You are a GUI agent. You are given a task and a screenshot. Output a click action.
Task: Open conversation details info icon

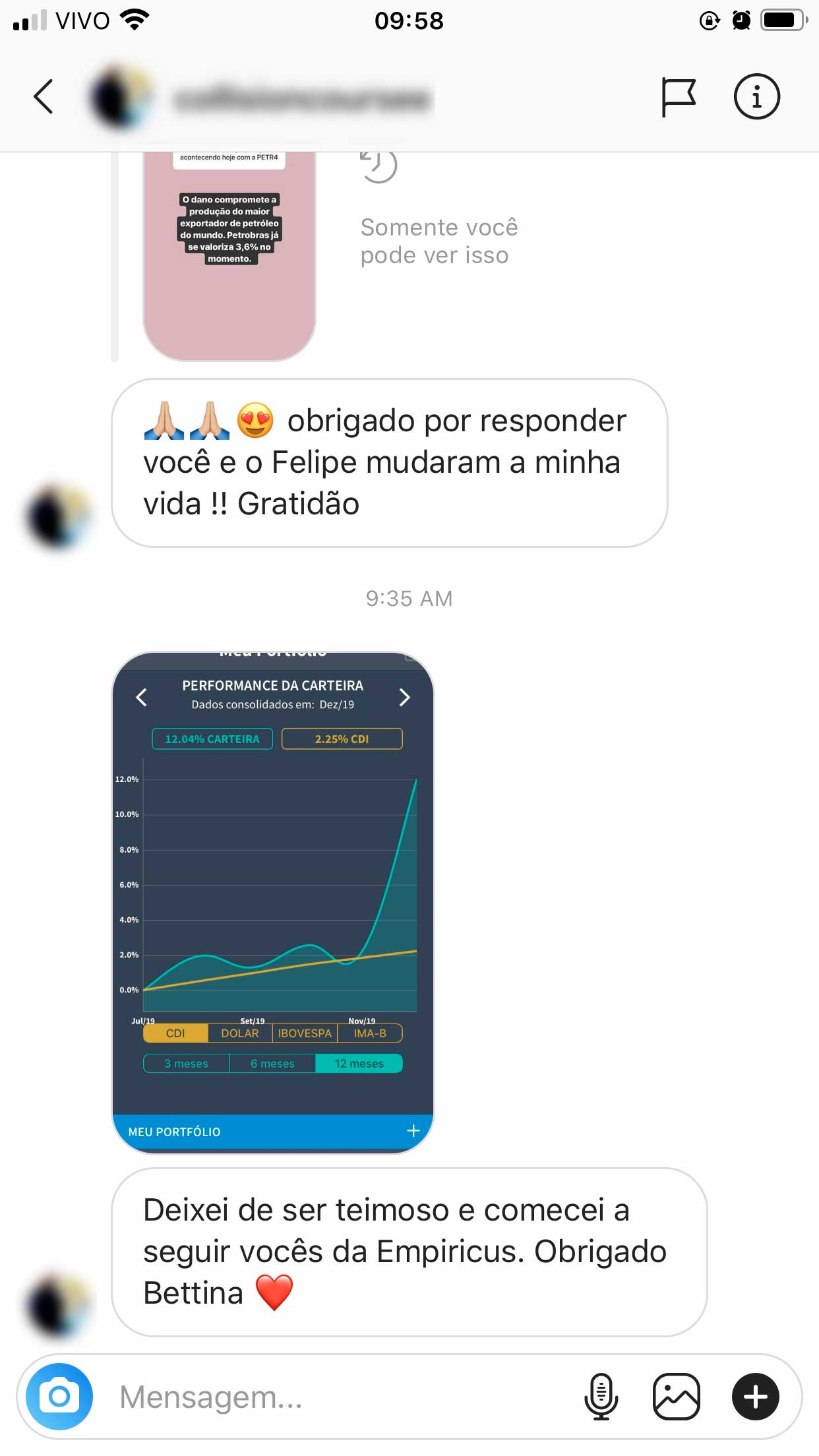click(x=756, y=97)
